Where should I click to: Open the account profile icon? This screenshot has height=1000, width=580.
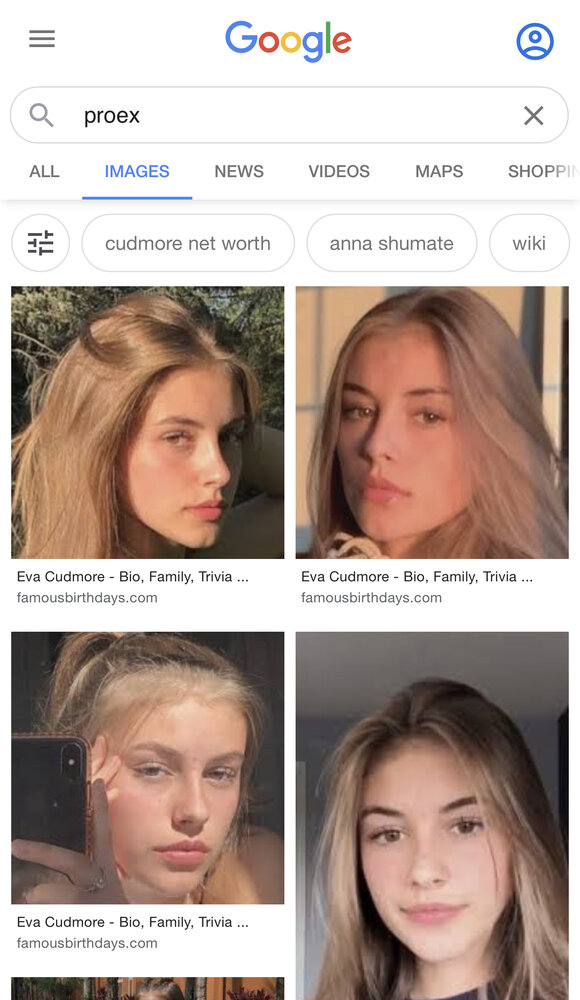[x=535, y=41]
